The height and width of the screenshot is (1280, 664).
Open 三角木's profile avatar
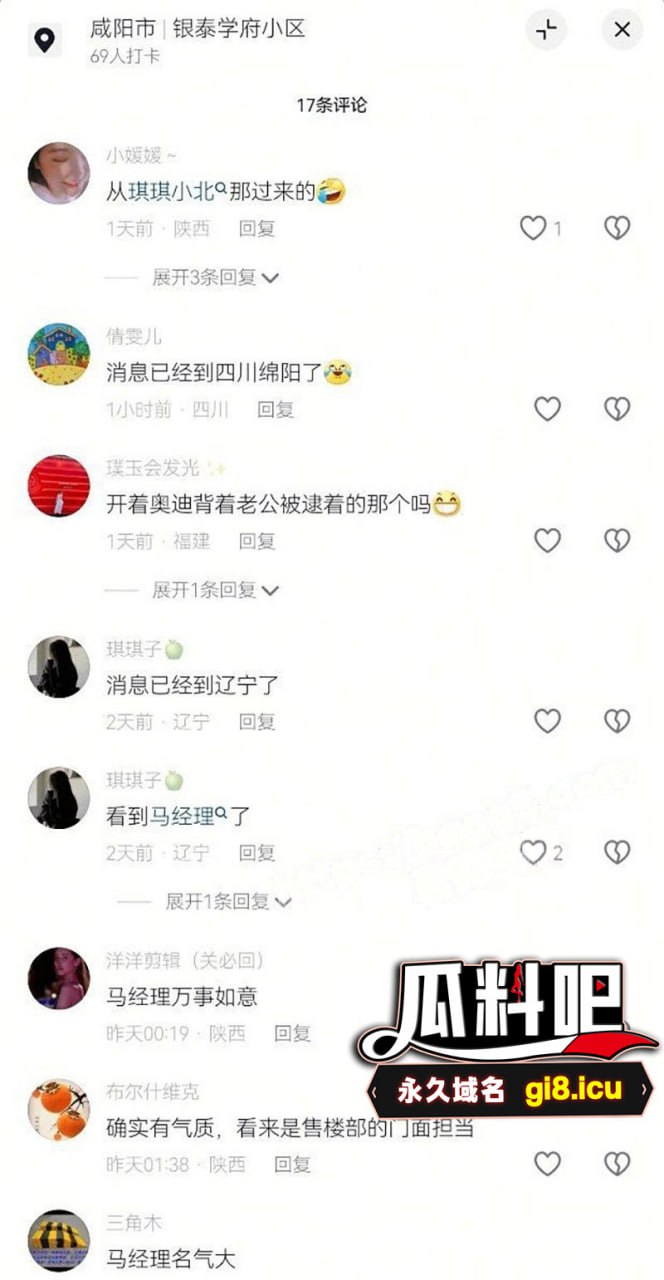coord(59,1241)
